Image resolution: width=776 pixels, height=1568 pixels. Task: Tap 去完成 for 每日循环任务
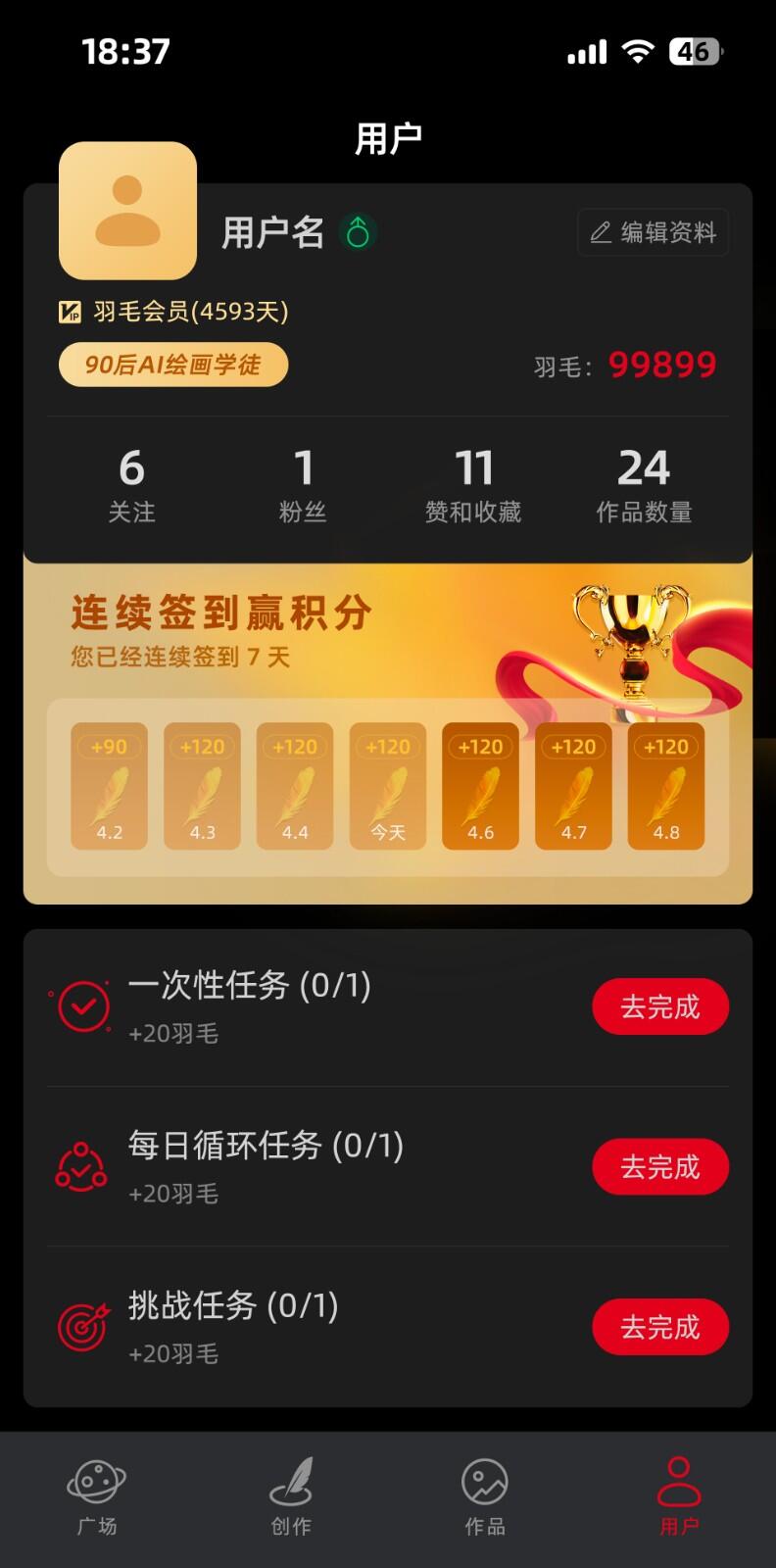[x=659, y=1166]
